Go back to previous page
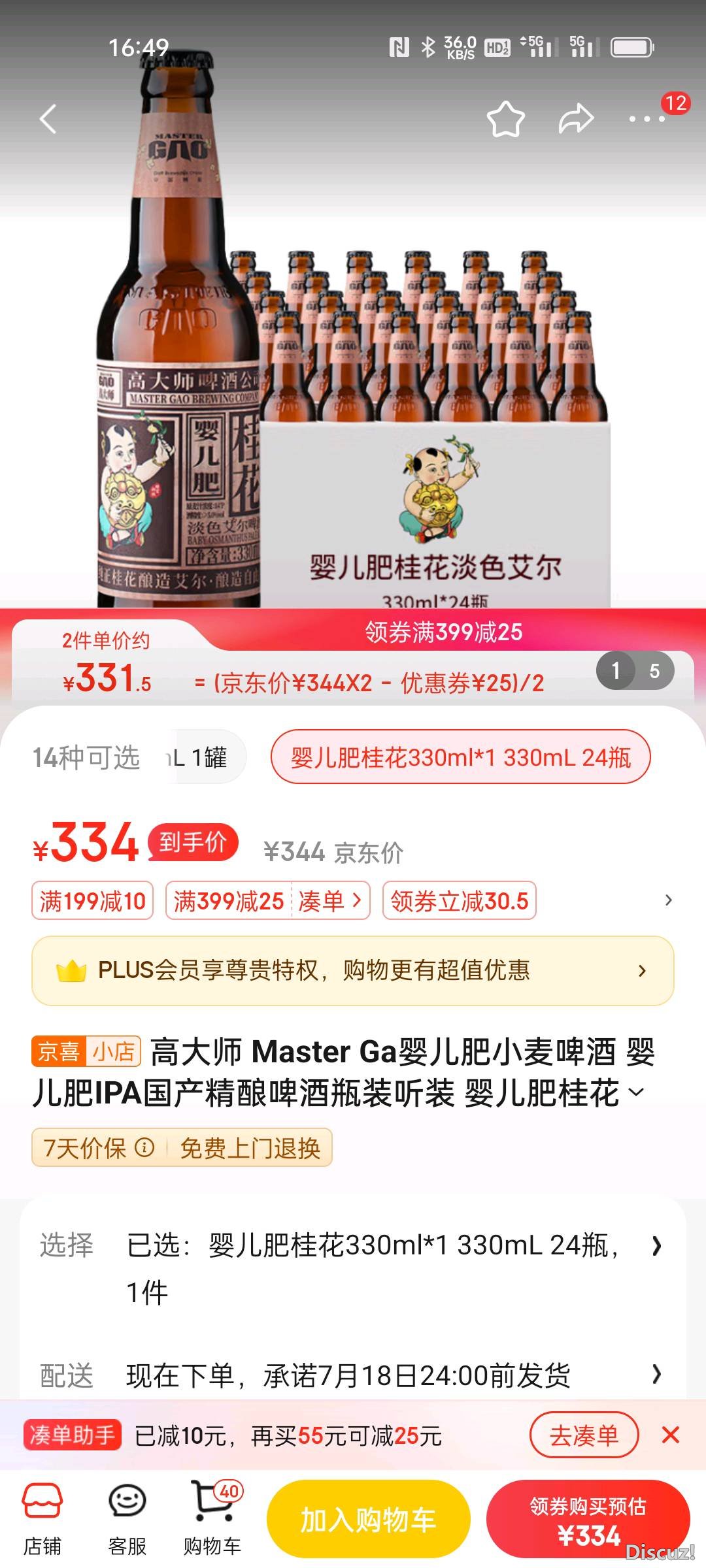 48,119
